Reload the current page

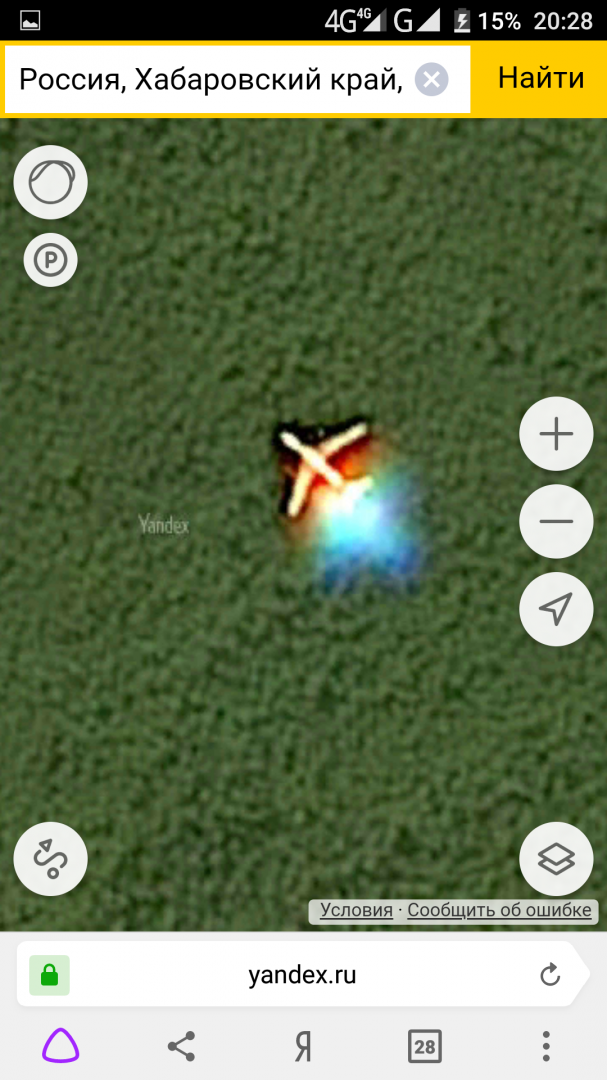[x=550, y=975]
